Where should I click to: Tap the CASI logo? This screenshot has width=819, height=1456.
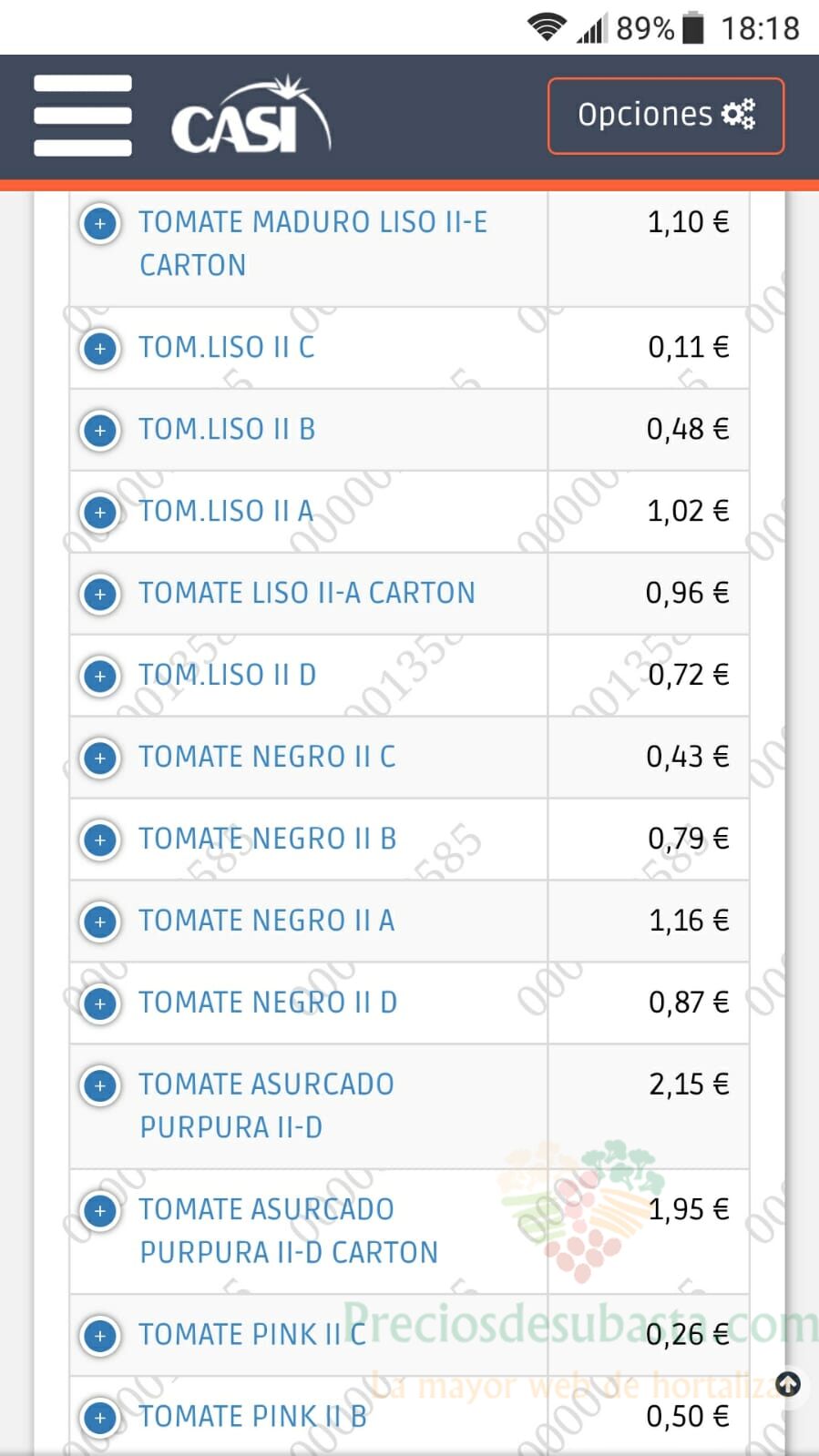click(x=251, y=115)
